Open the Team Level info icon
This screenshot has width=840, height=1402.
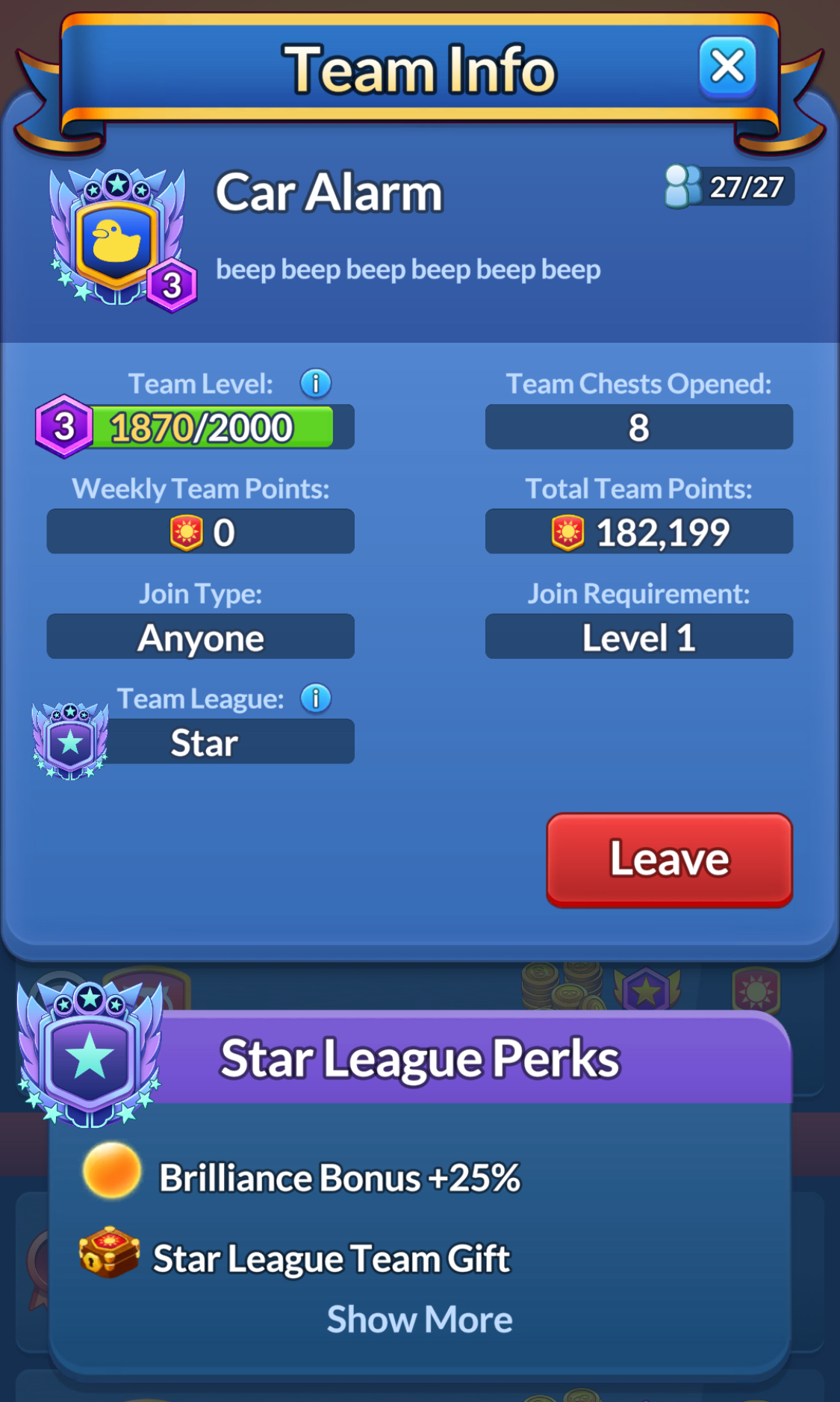coord(316,383)
